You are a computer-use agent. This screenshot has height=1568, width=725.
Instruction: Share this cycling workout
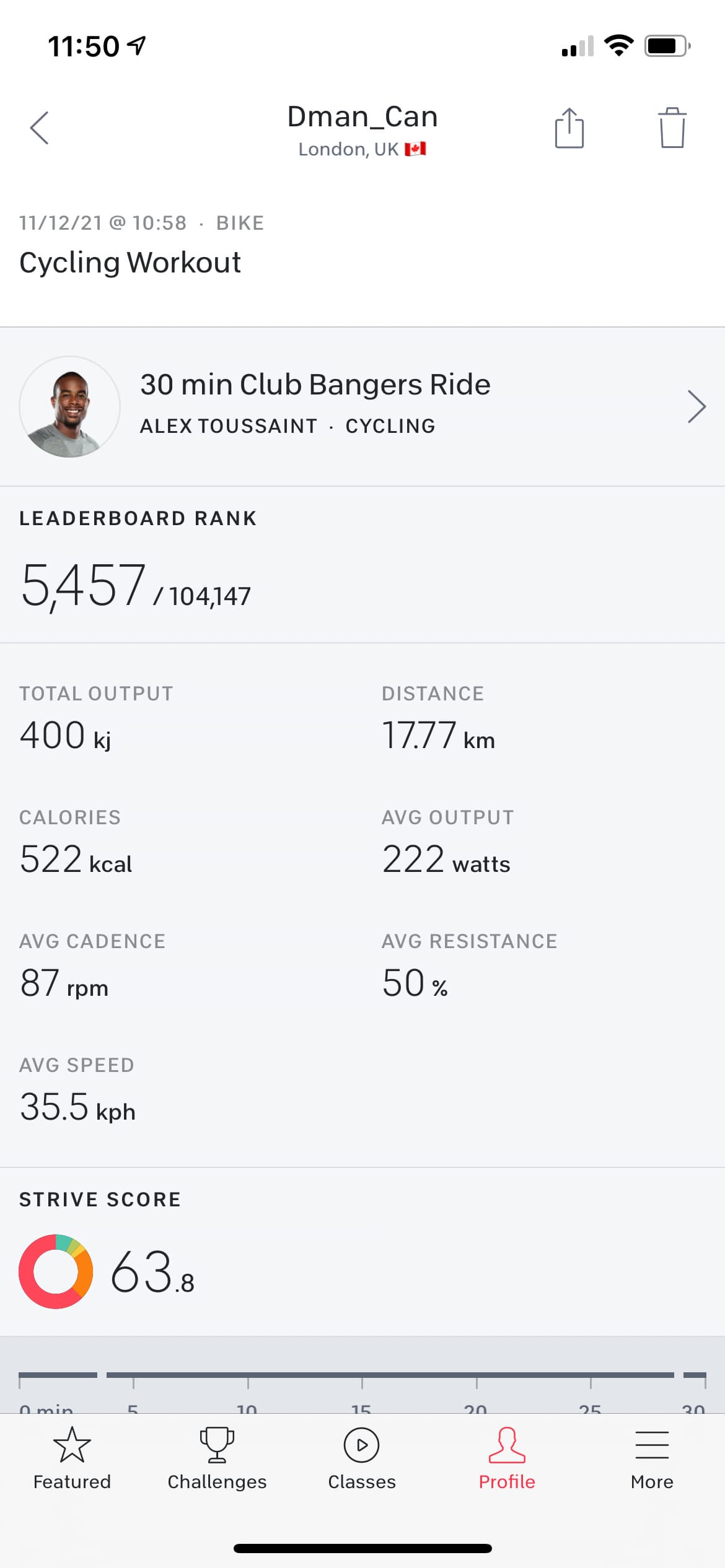pyautogui.click(x=569, y=128)
